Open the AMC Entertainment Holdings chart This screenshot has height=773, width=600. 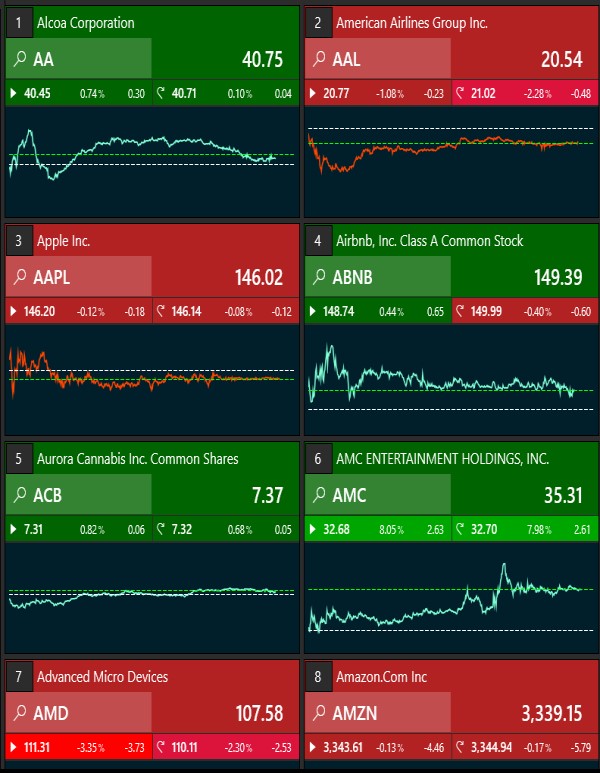[x=449, y=596]
